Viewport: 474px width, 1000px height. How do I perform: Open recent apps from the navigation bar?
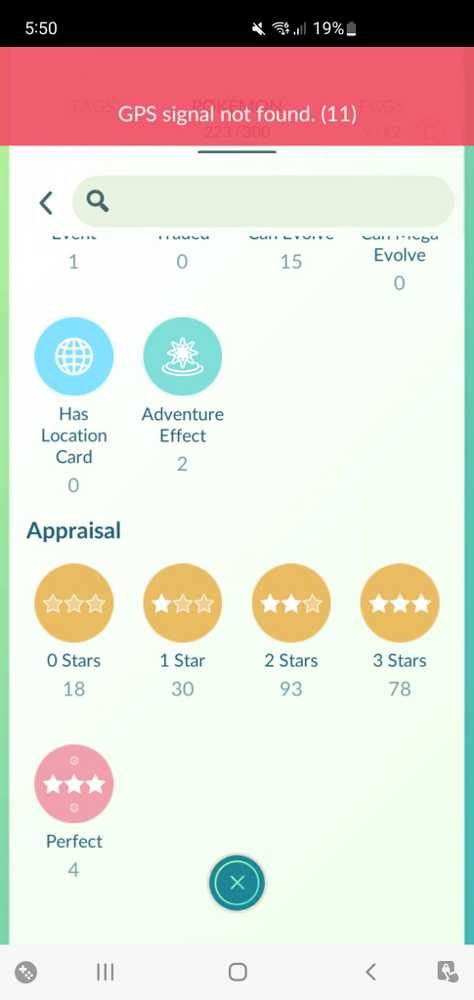click(105, 972)
